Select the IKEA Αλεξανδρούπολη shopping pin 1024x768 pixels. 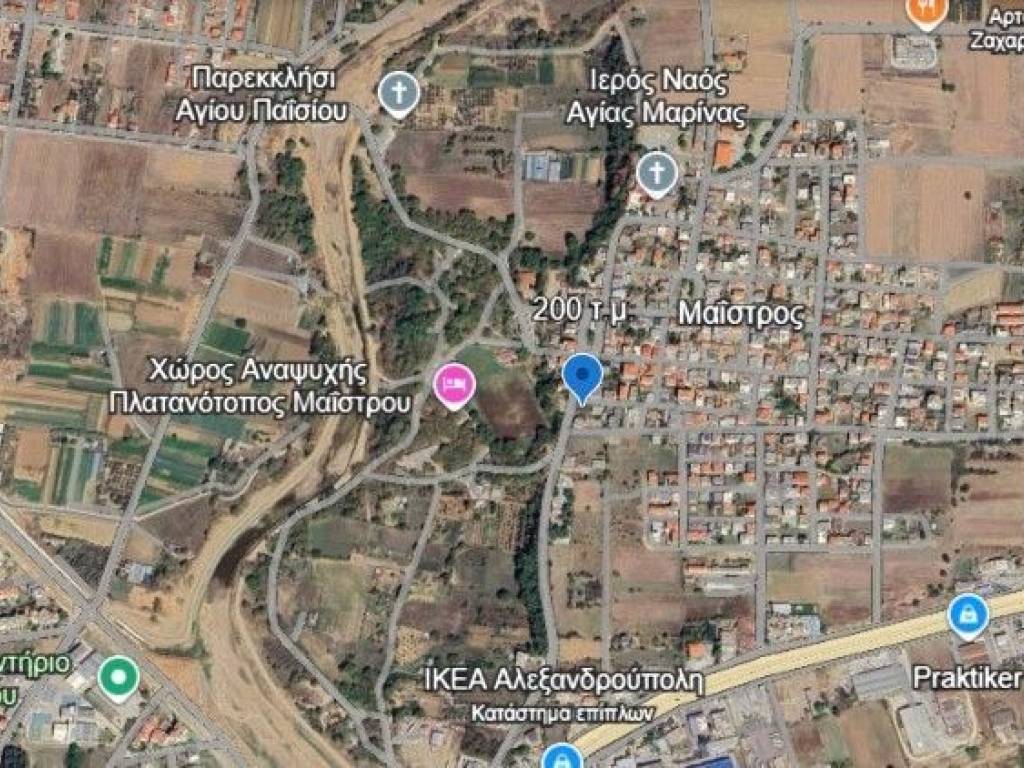click(562, 757)
